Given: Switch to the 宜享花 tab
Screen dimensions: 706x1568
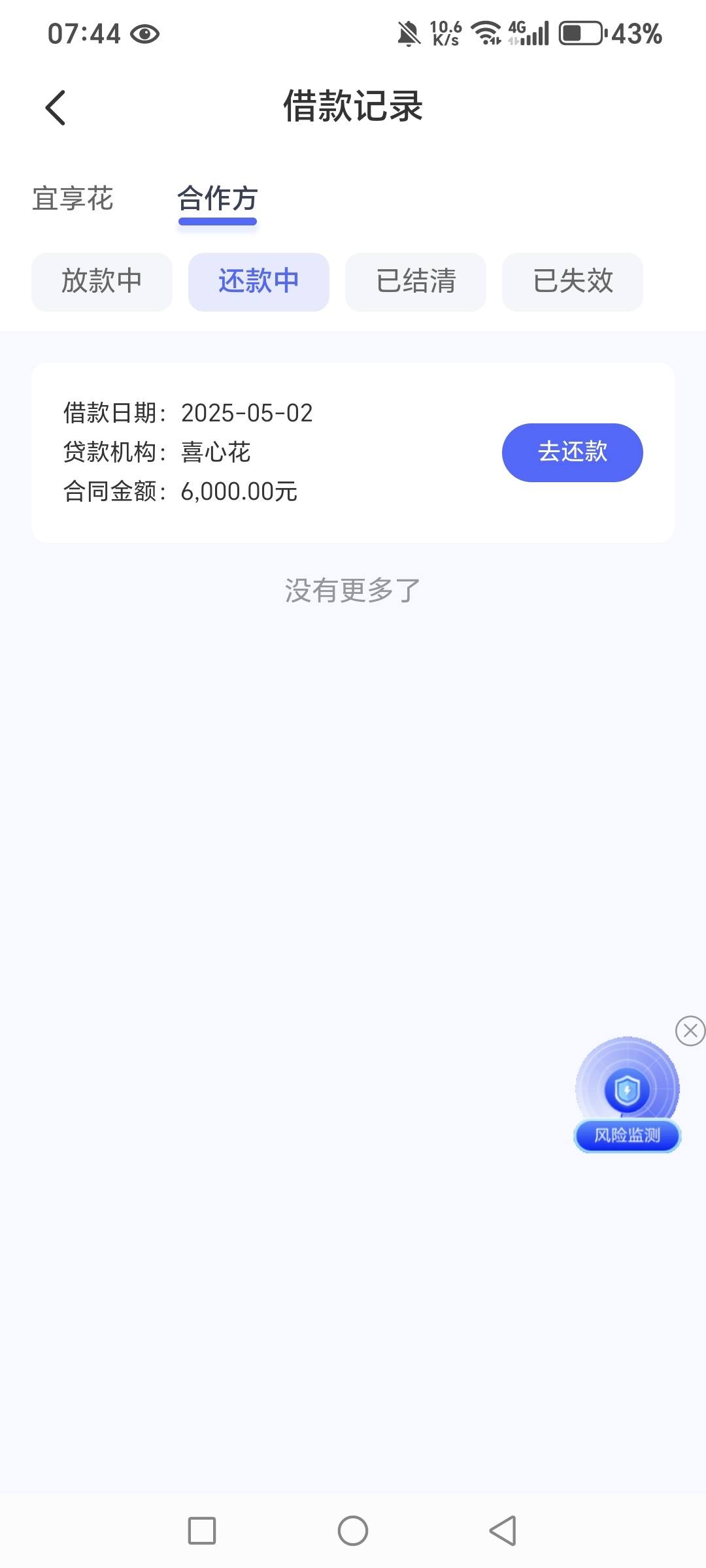Looking at the screenshot, I should click(73, 199).
